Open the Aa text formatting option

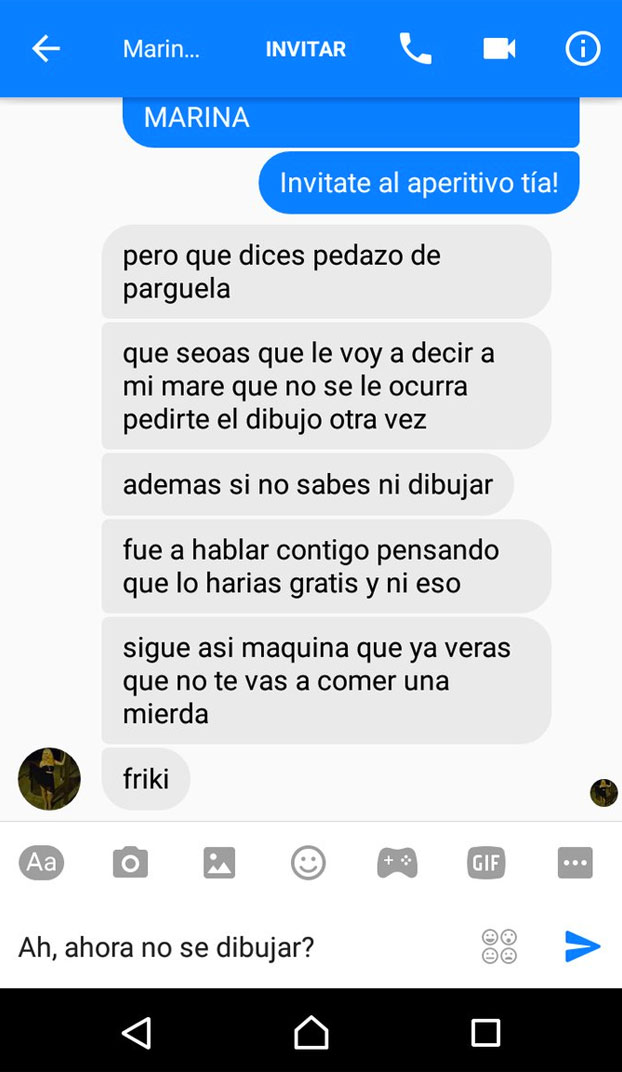coord(41,862)
